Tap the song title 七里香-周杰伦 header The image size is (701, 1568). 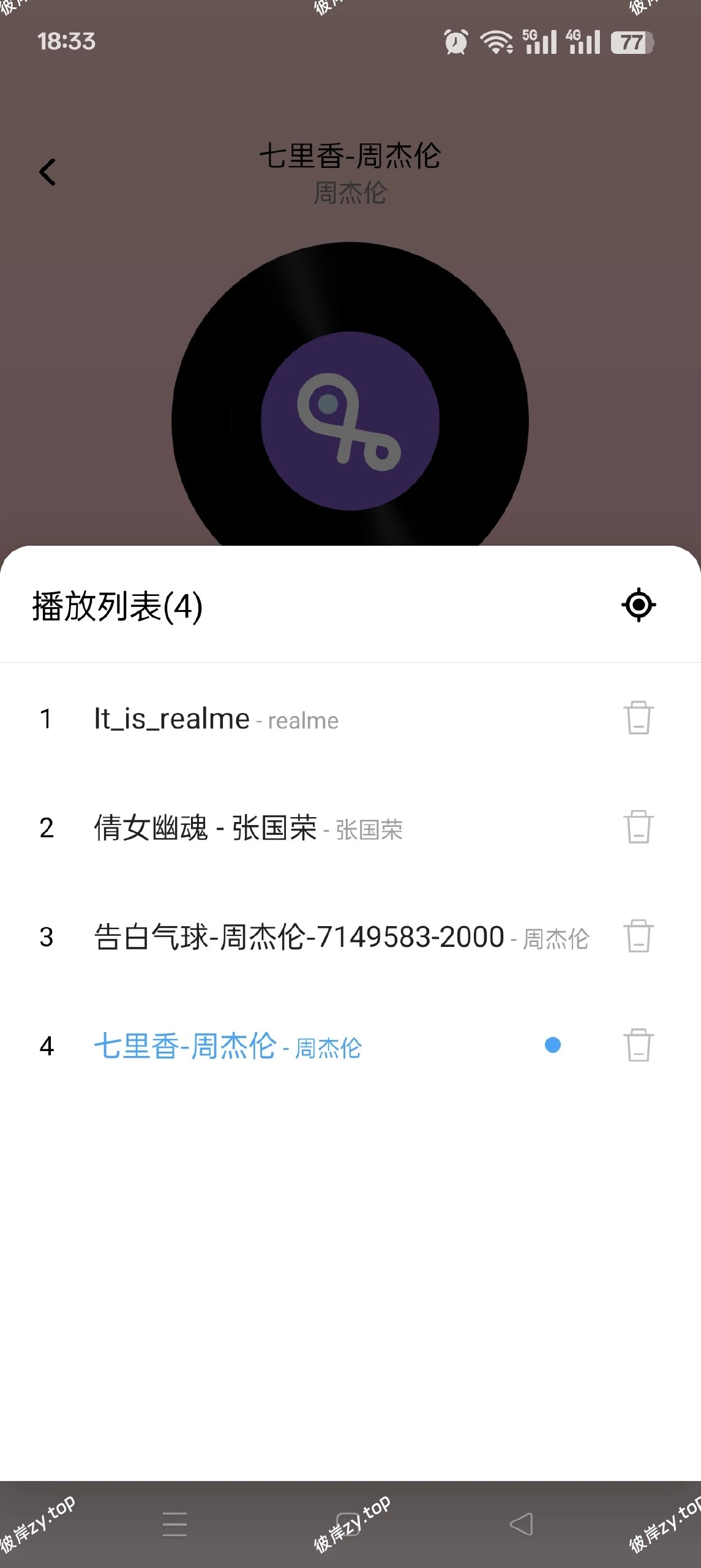350,157
